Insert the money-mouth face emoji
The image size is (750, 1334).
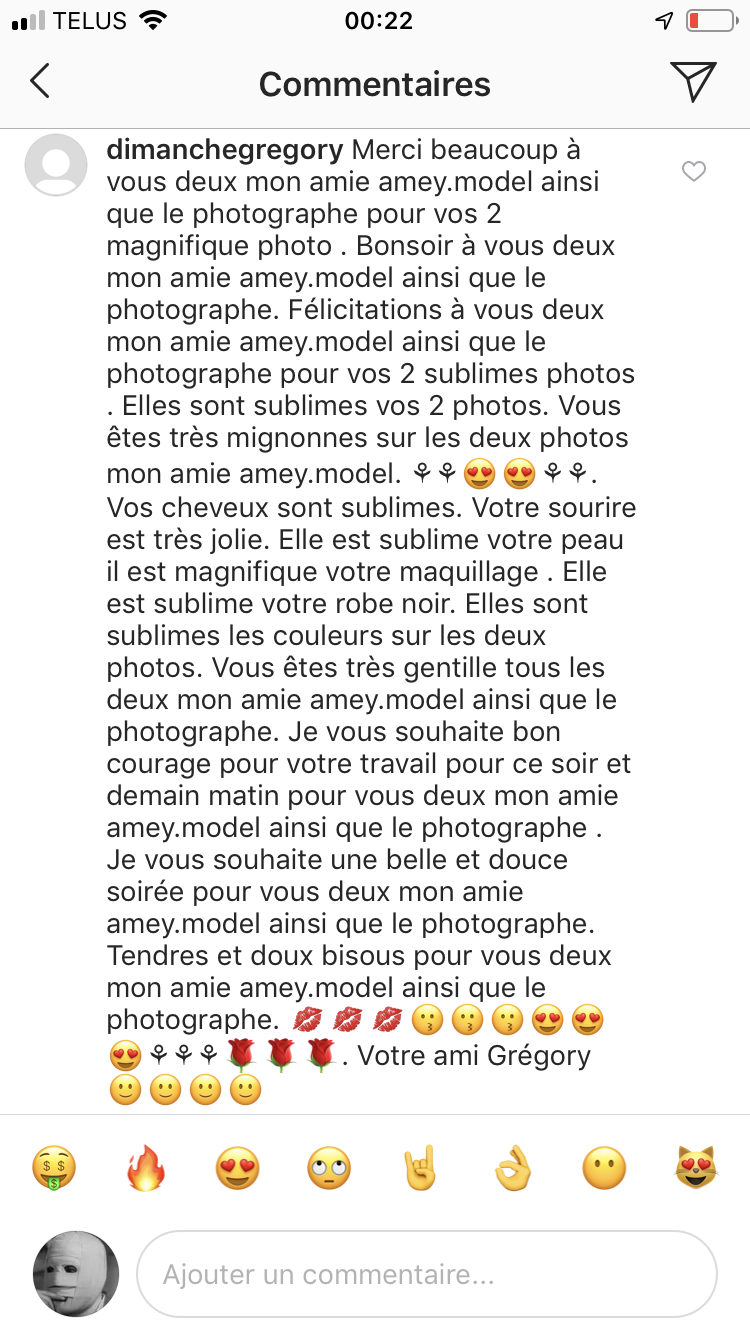[54, 1168]
